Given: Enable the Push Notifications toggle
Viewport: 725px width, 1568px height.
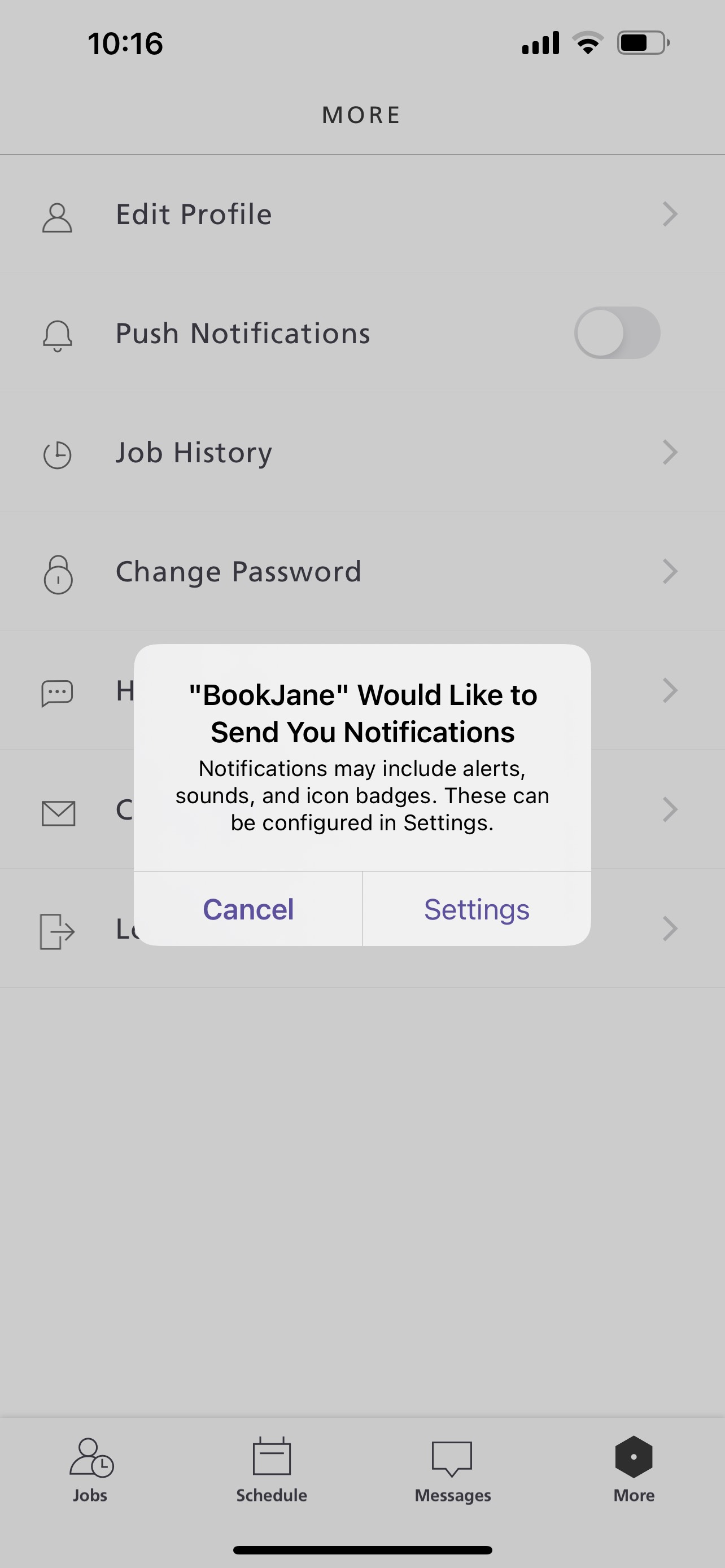Looking at the screenshot, I should (x=617, y=334).
